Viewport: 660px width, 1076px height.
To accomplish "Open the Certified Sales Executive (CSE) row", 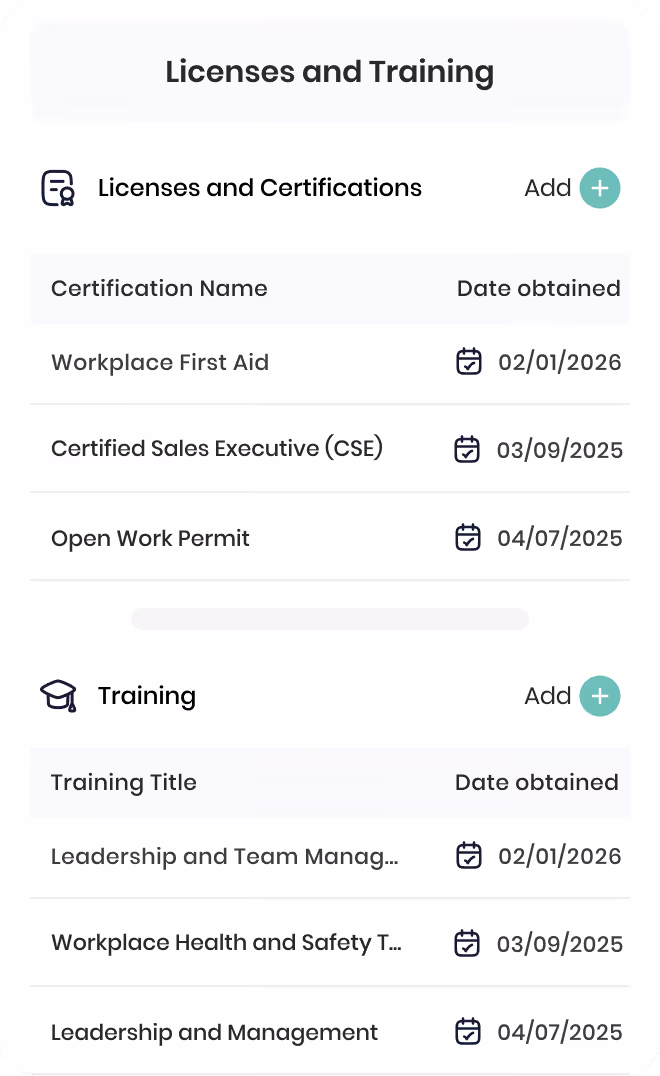I will [330, 449].
